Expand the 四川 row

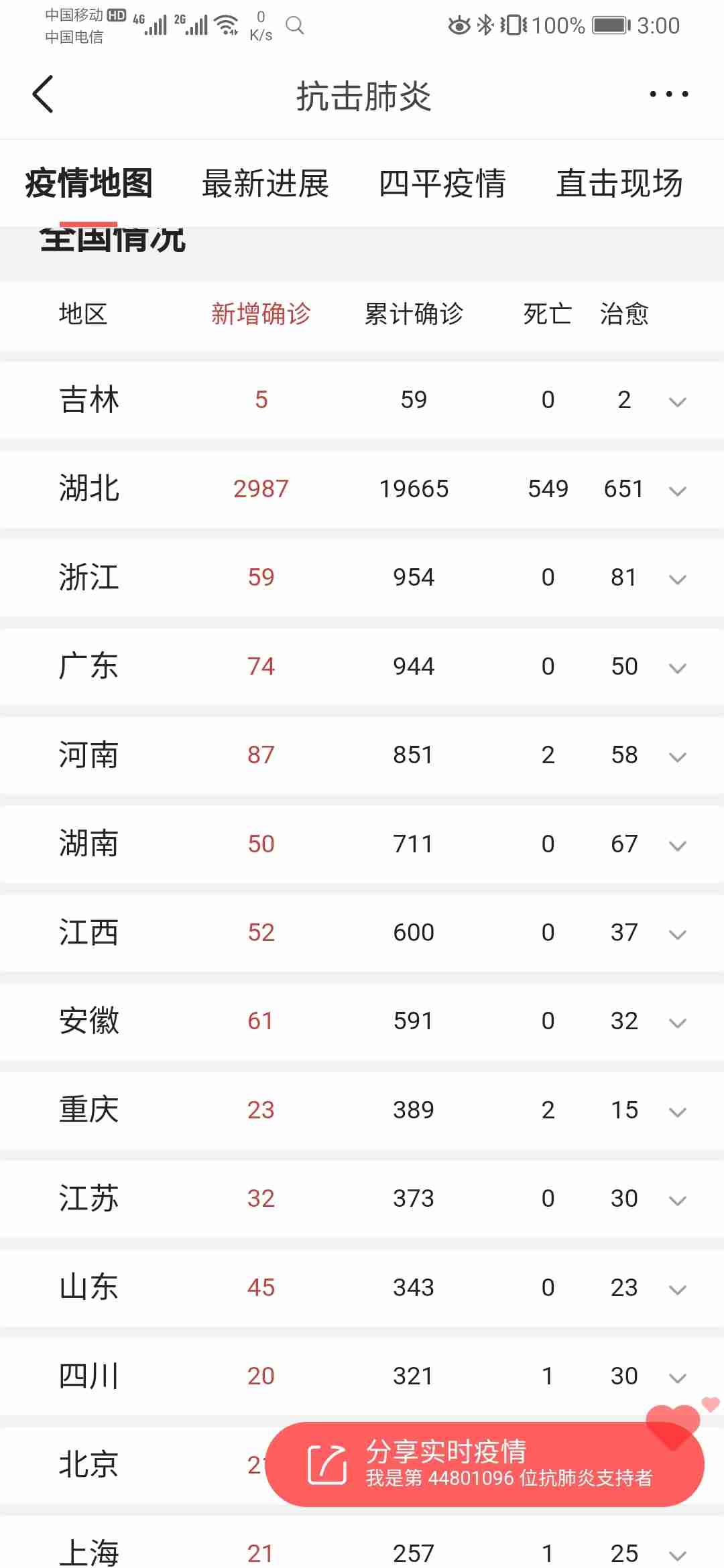point(677,1378)
